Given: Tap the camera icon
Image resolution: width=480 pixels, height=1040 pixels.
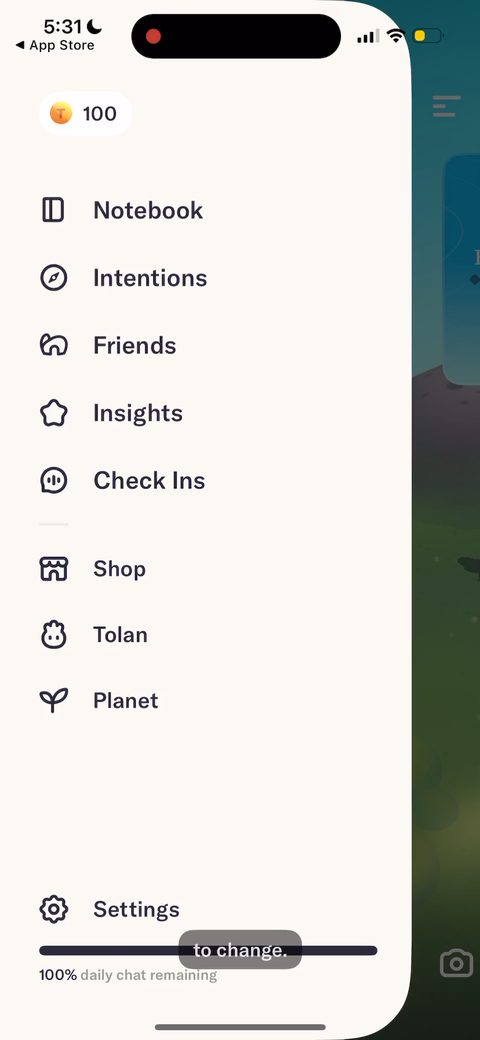Looking at the screenshot, I should 457,963.
